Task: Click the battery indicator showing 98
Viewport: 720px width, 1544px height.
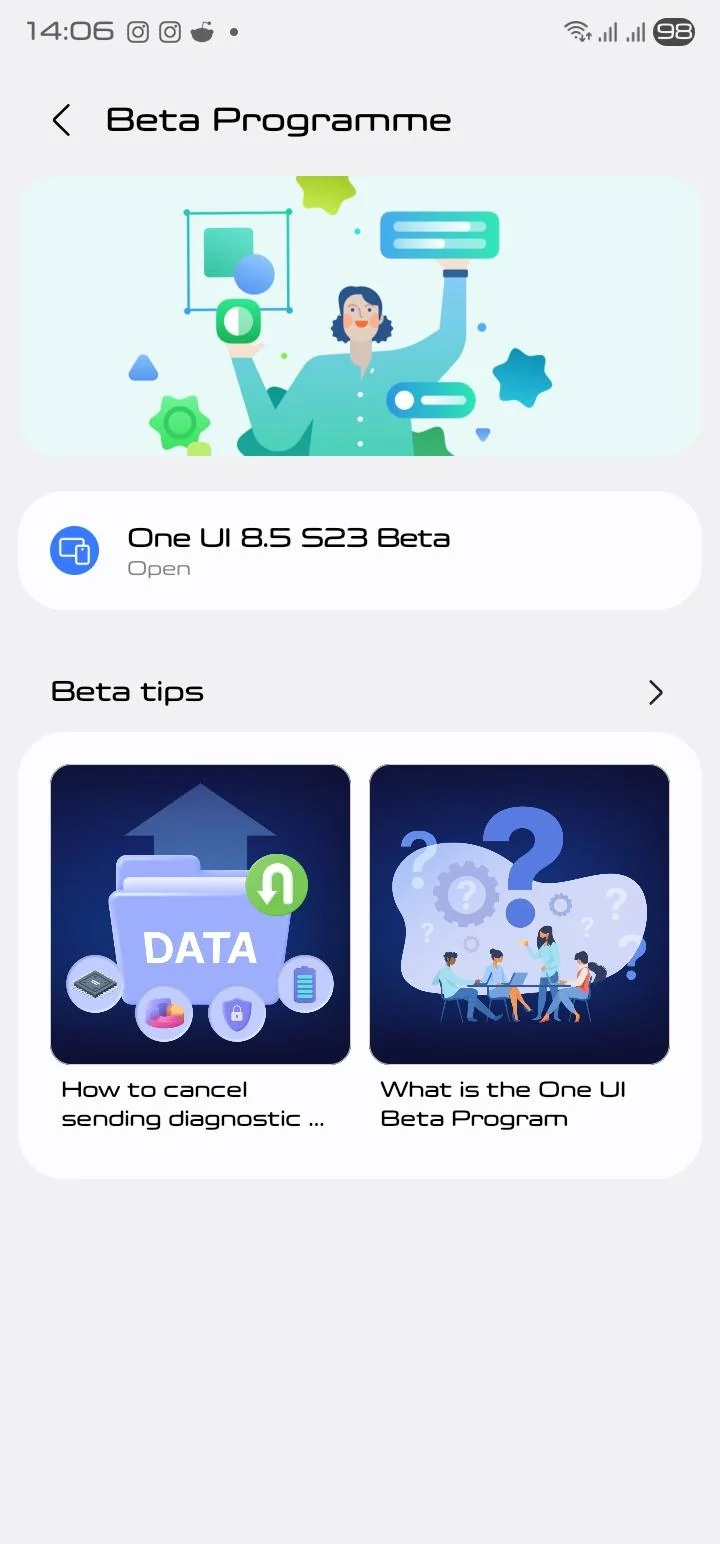Action: pyautogui.click(x=674, y=31)
